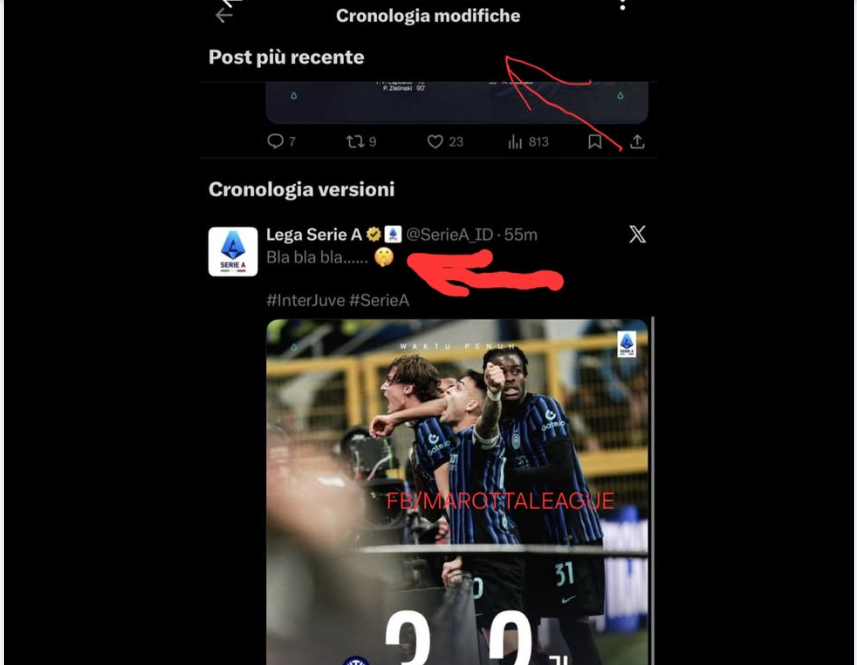Tap the X icon beside the post
This screenshot has height=665, width=857.
click(x=637, y=234)
